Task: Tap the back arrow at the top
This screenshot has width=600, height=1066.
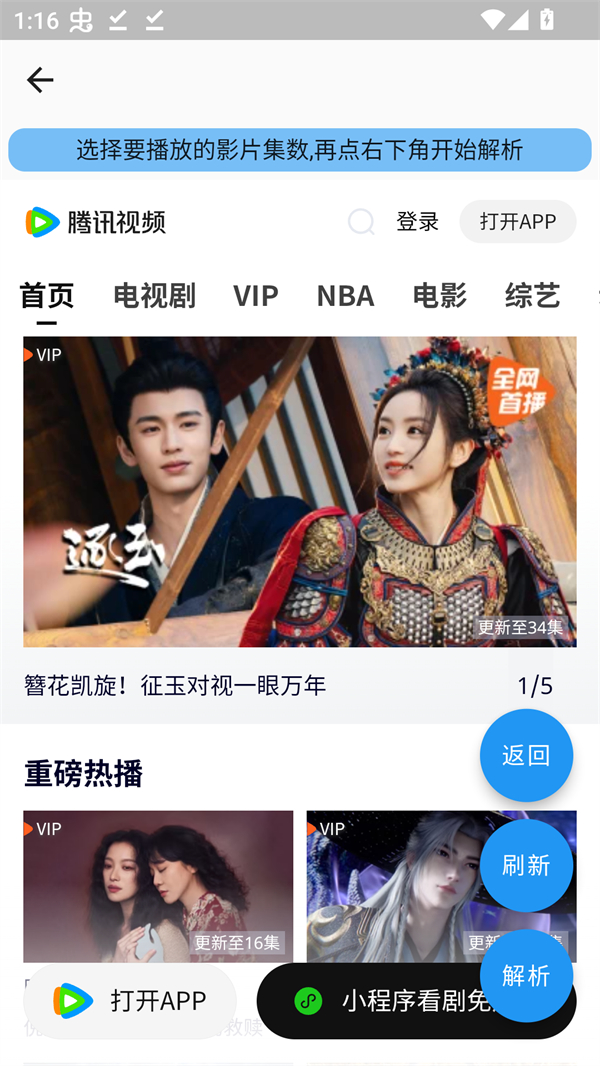Action: click(40, 80)
